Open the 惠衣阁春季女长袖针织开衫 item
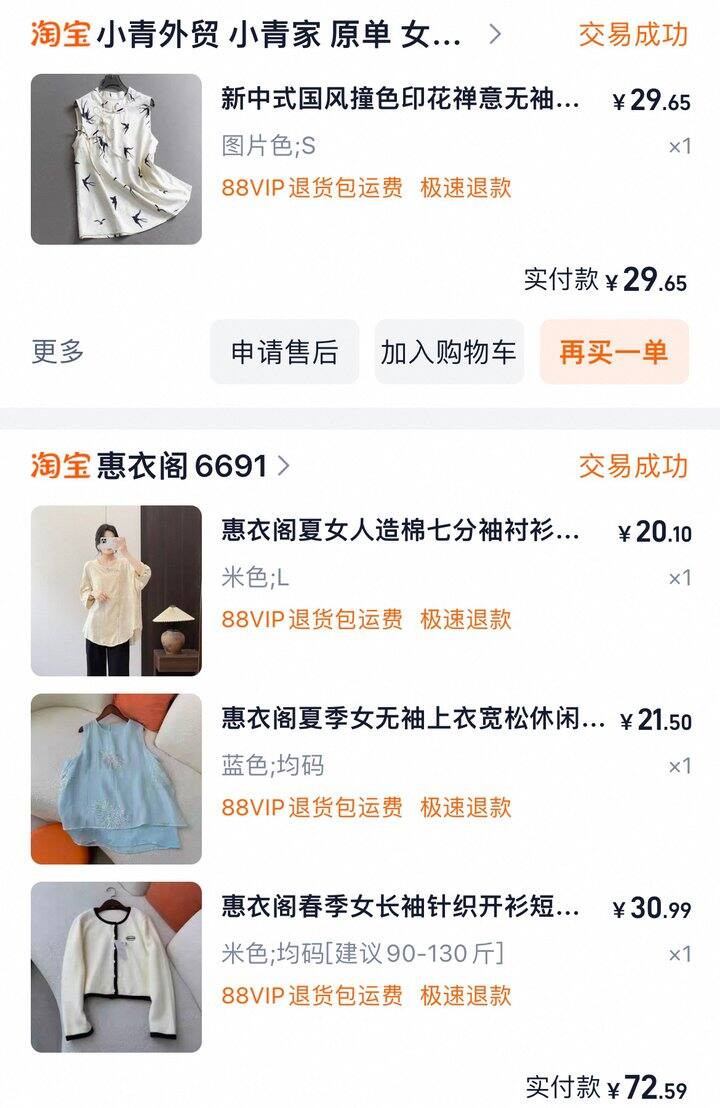The height and width of the screenshot is (1108, 720). [400, 907]
